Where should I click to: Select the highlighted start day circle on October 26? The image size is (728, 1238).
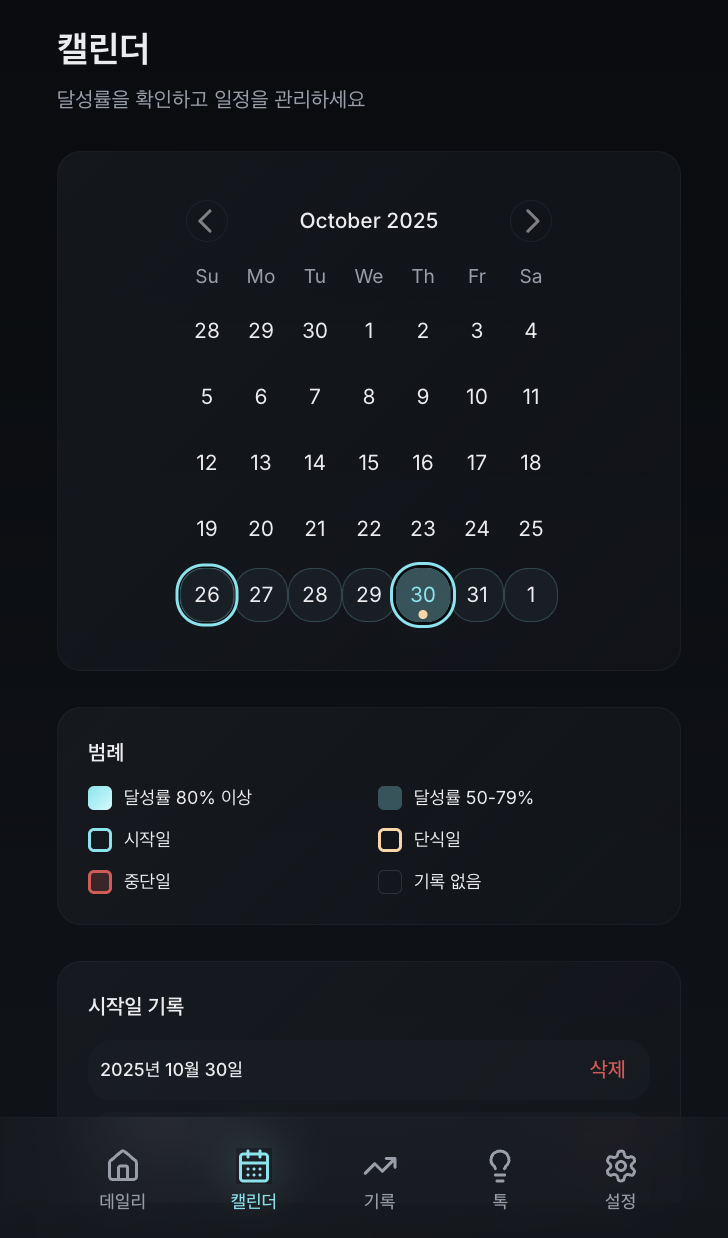tap(207, 595)
